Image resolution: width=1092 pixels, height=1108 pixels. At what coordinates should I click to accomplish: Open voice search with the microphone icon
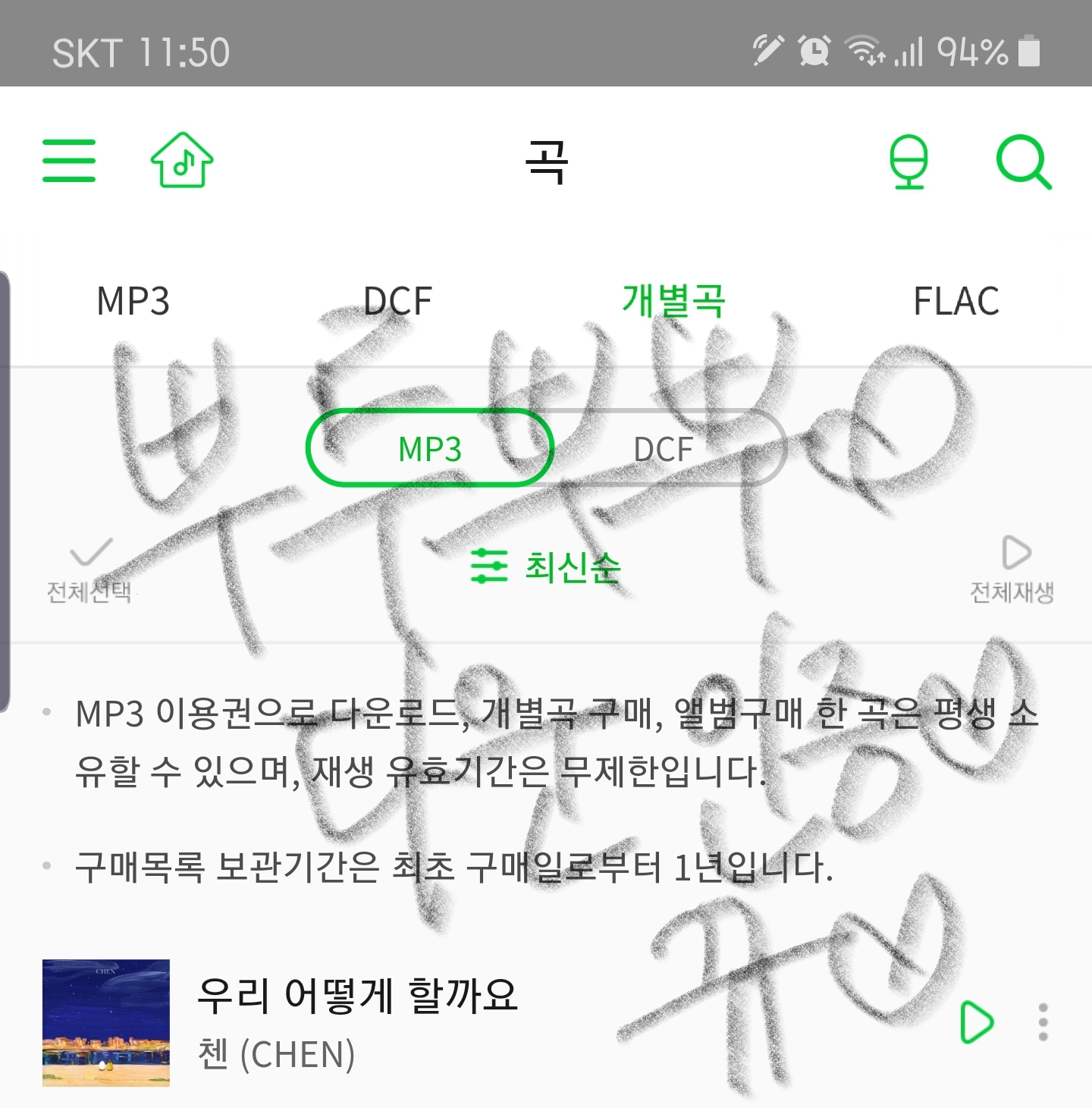(910, 162)
